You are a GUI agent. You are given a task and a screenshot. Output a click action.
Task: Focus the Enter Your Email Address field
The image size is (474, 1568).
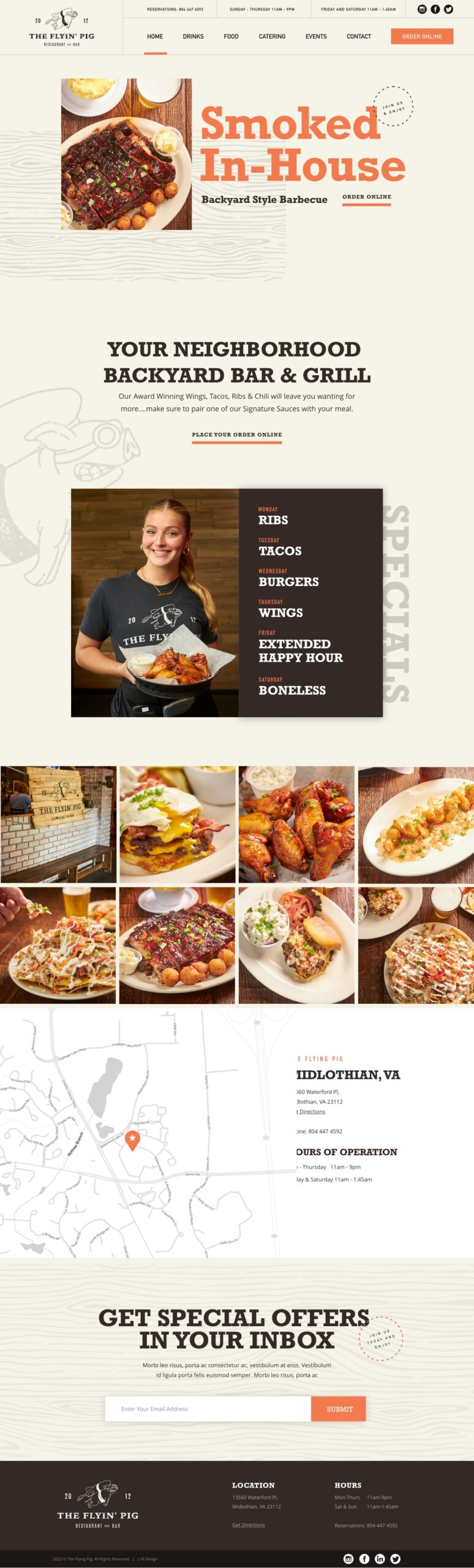click(208, 1409)
